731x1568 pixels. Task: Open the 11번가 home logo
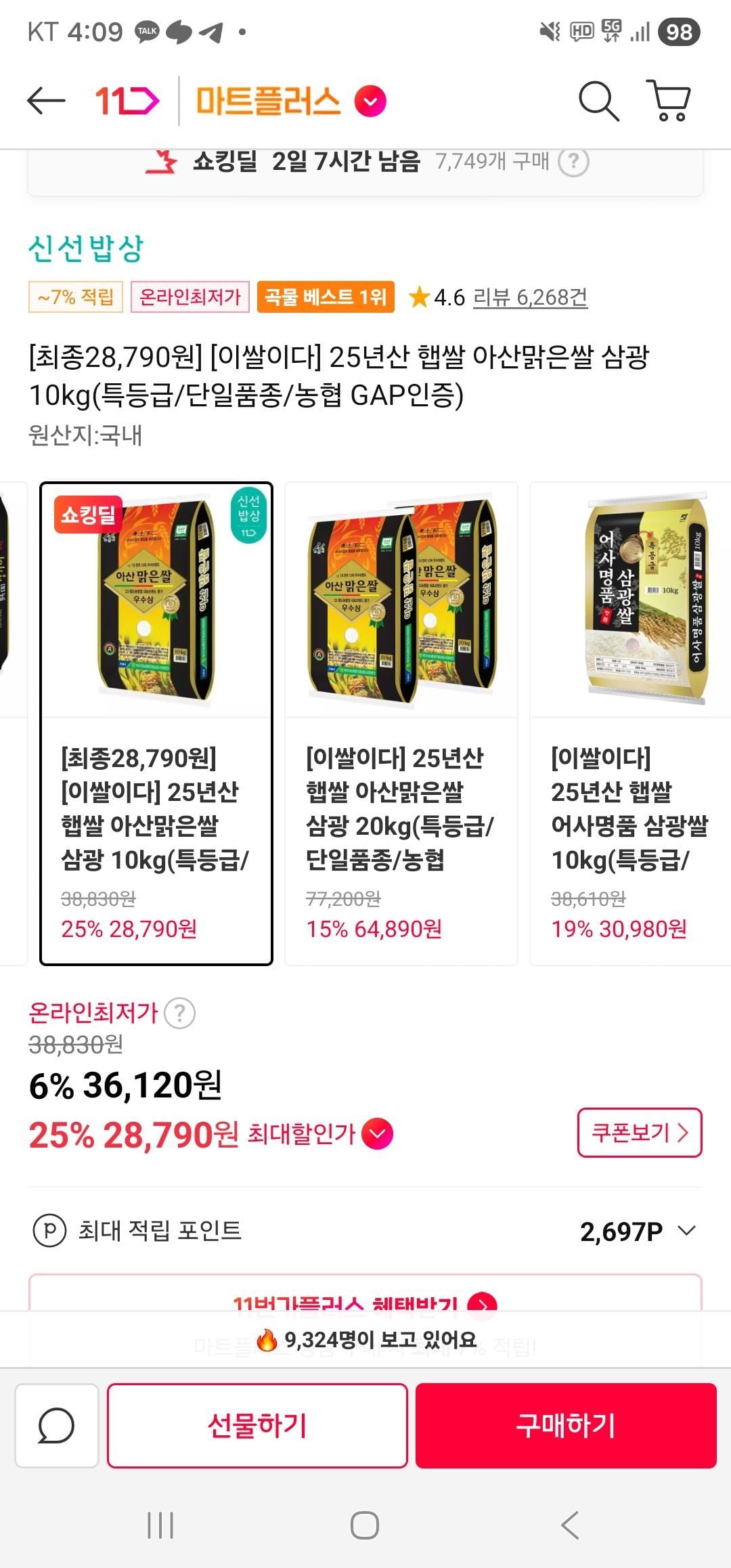[x=127, y=101]
